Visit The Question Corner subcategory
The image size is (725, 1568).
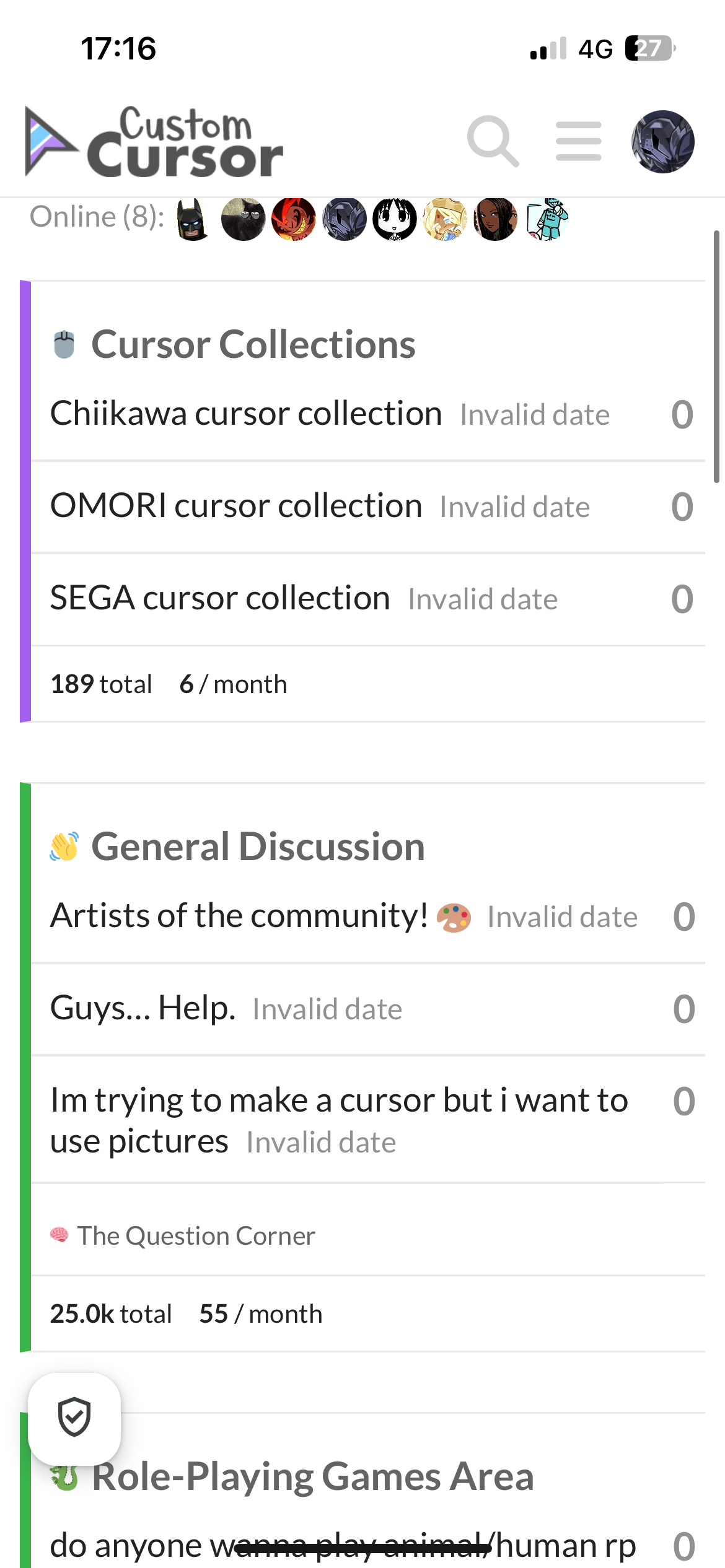coord(196,1236)
